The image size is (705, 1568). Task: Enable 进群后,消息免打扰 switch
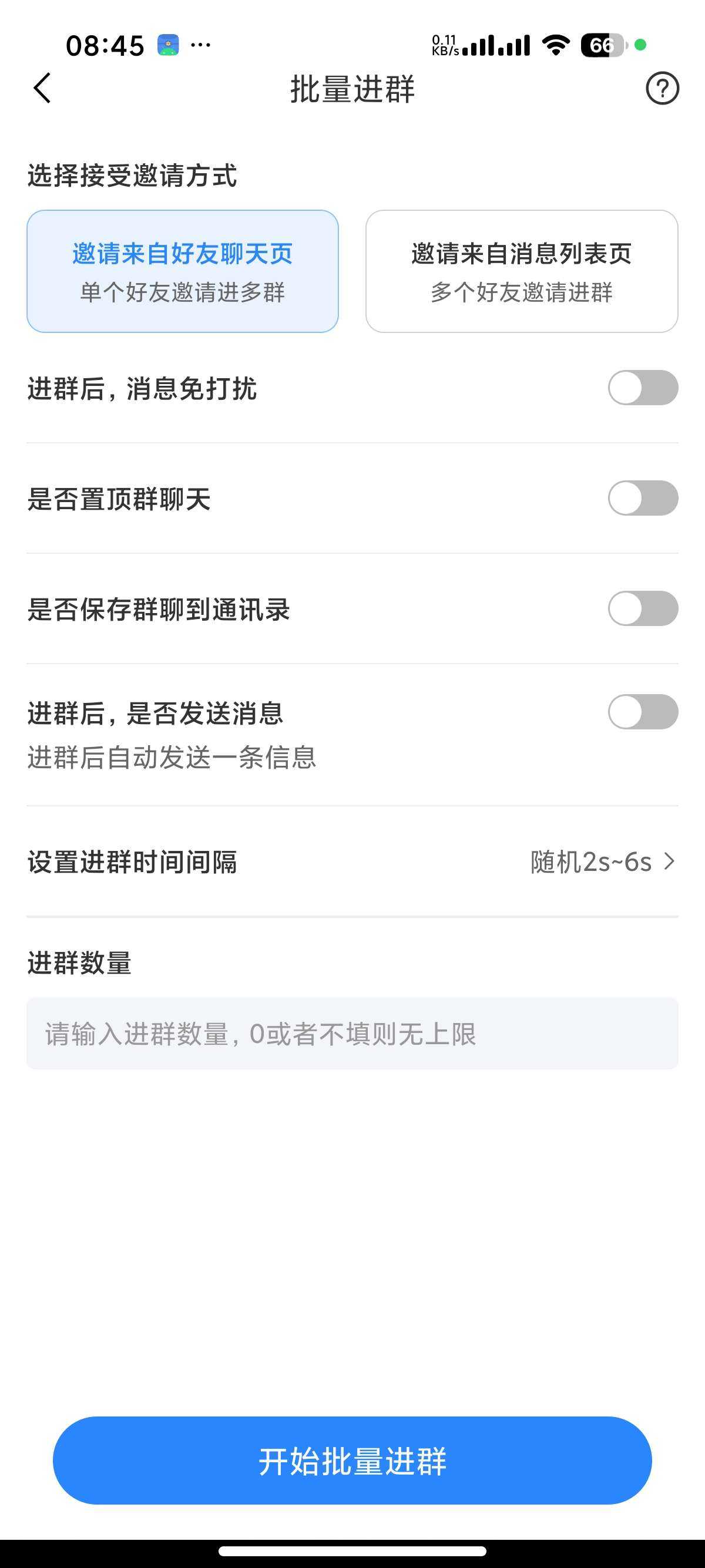(643, 388)
